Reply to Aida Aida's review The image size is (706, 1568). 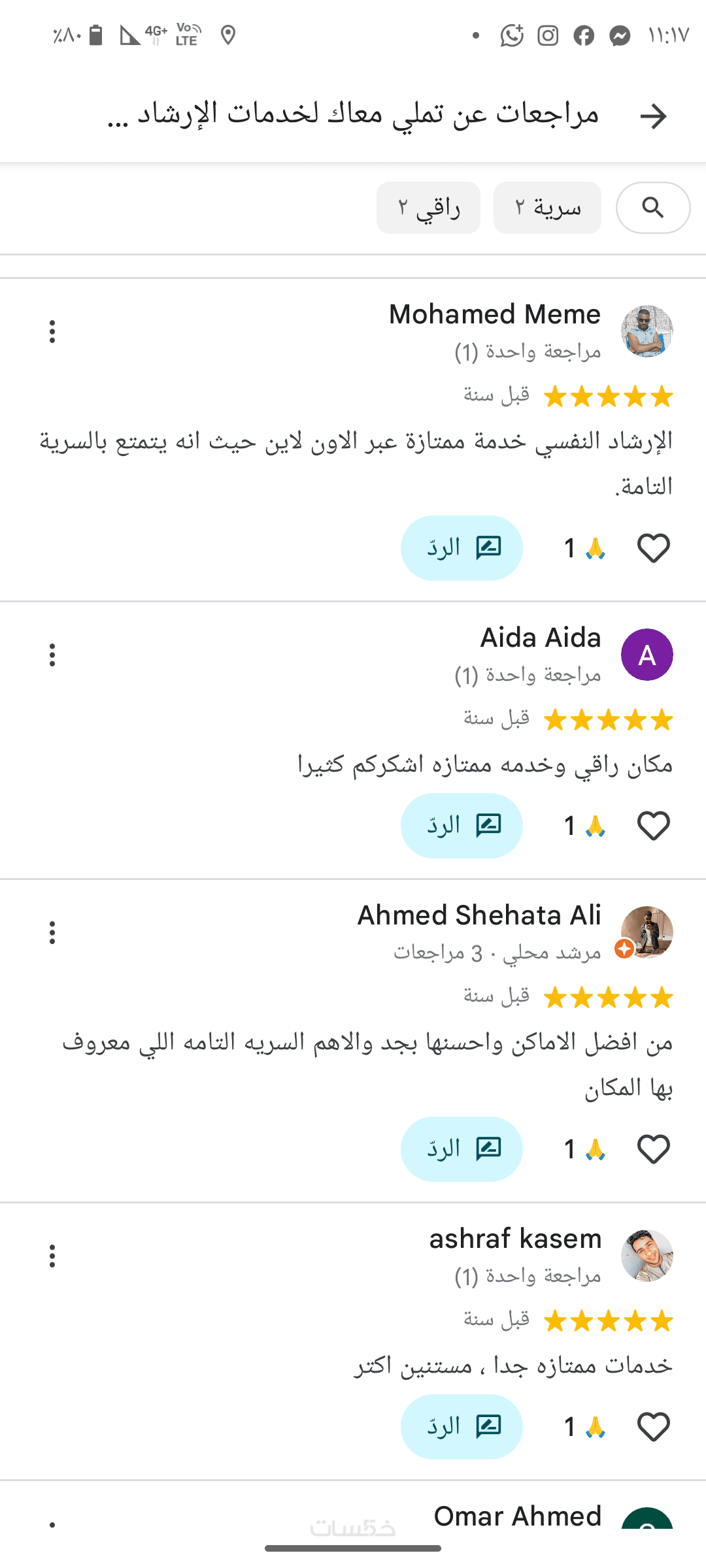pos(462,826)
